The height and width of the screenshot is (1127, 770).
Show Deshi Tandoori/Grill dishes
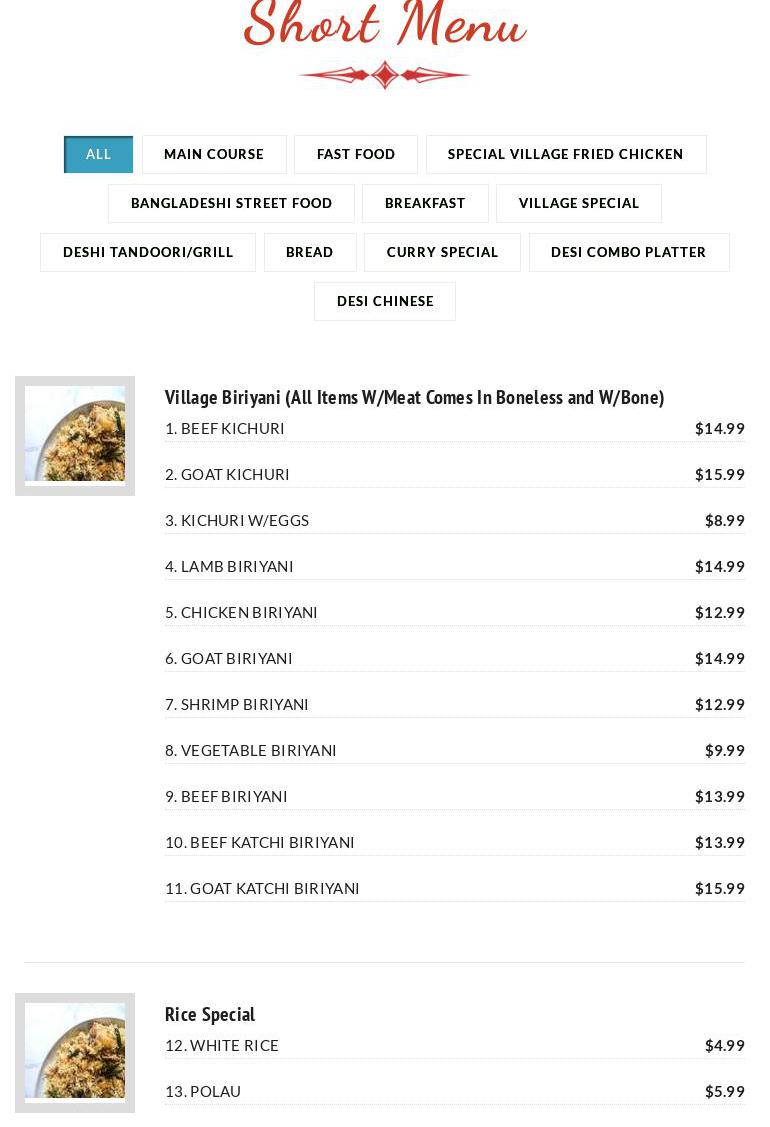pos(148,252)
